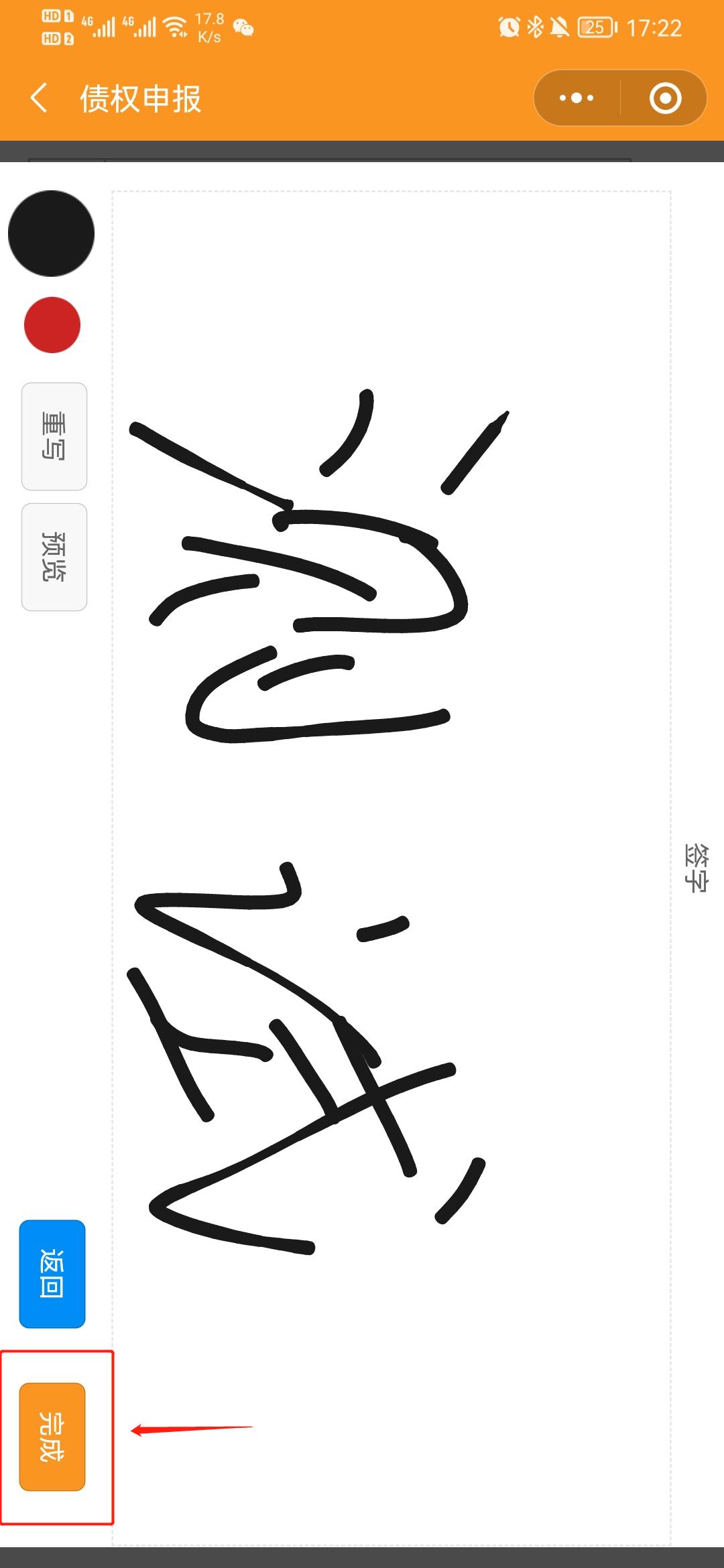Open the mini program more-options menu
The height and width of the screenshot is (1568, 724).
click(x=577, y=99)
